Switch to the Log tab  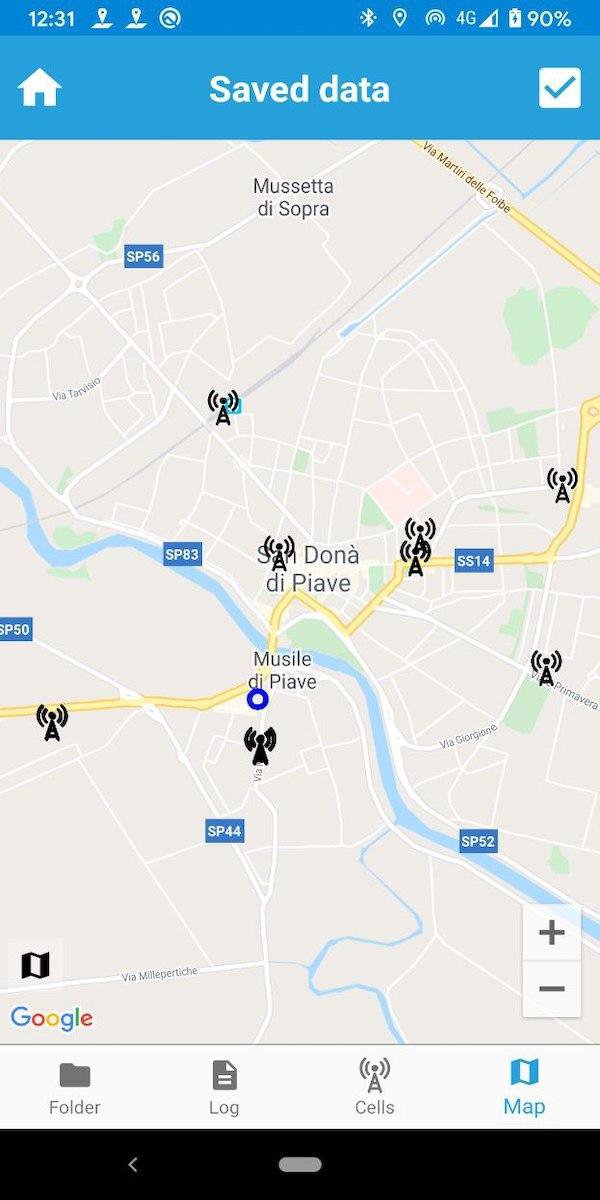(224, 1087)
